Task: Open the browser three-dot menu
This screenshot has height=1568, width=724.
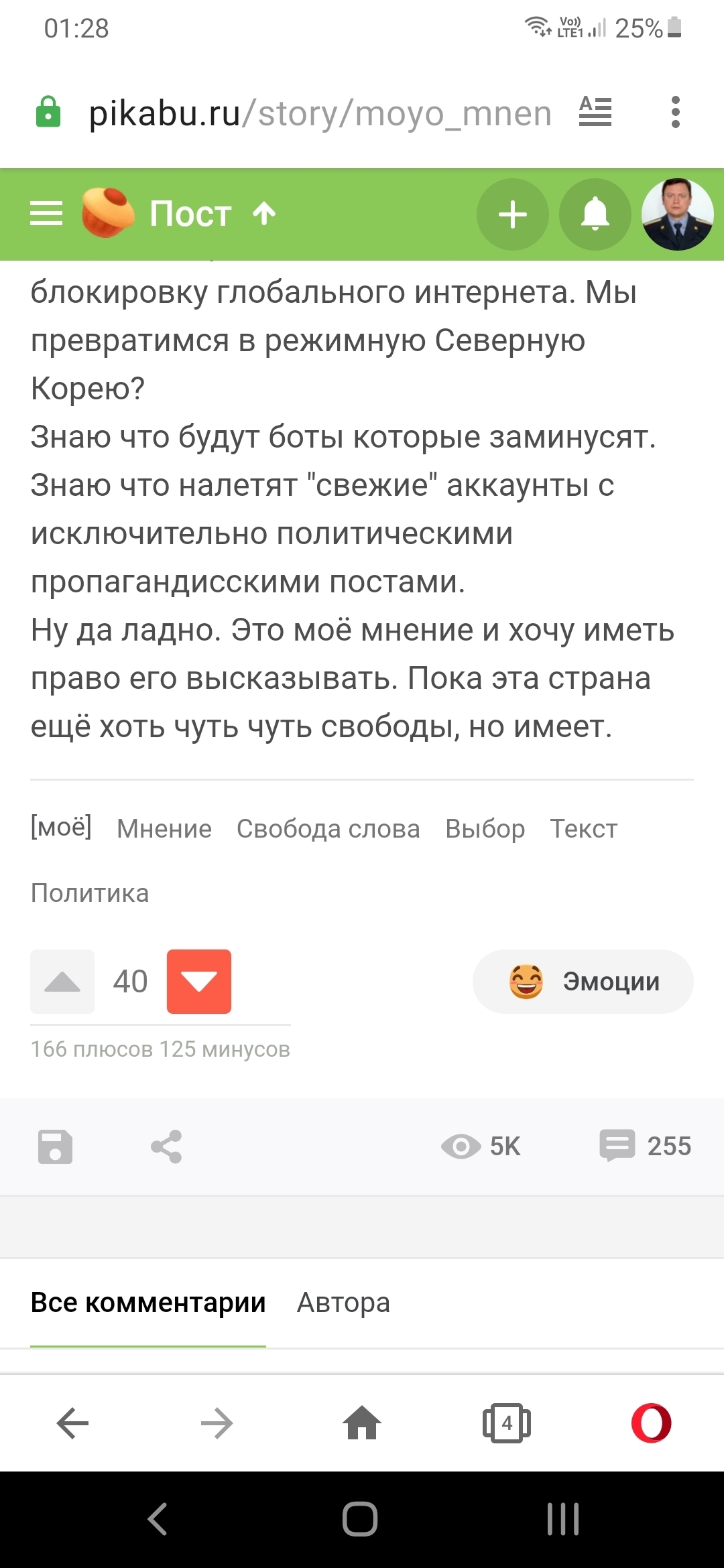Action: [x=675, y=112]
